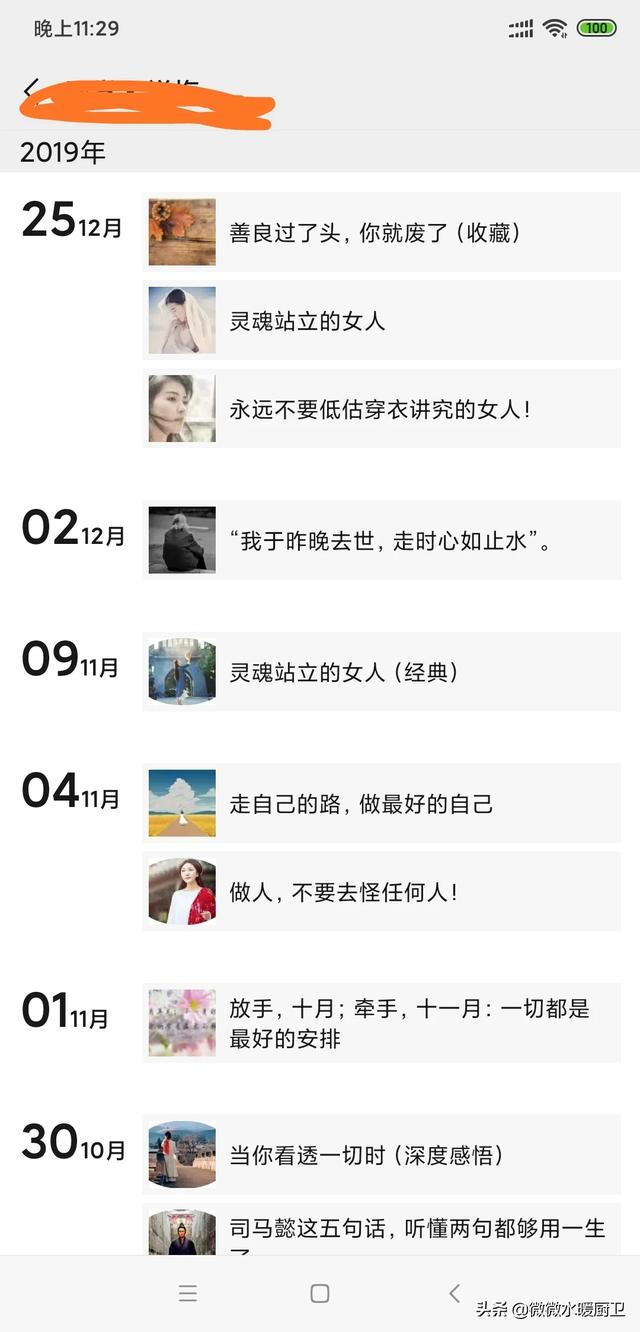Viewport: 640px width, 1332px height.
Task: Open recent apps from navigation bar
Action: (188, 1293)
